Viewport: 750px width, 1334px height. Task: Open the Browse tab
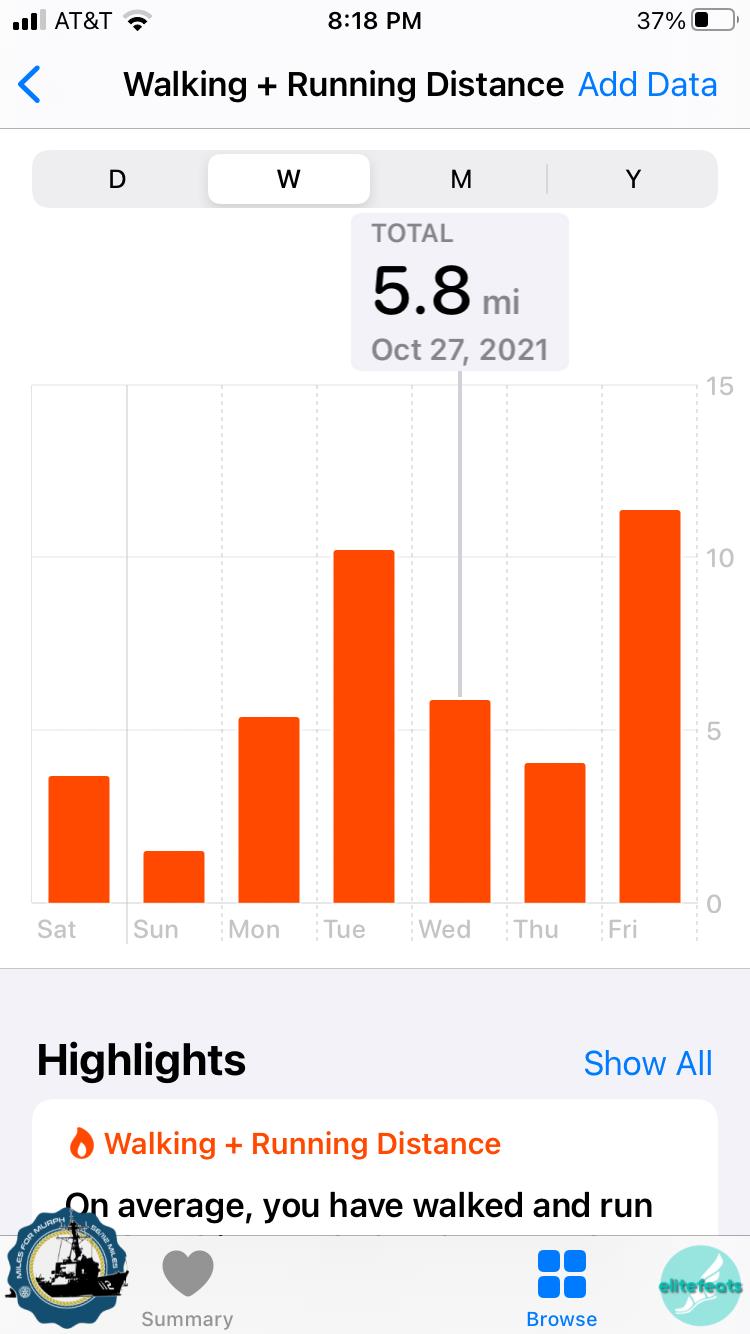tap(561, 1289)
